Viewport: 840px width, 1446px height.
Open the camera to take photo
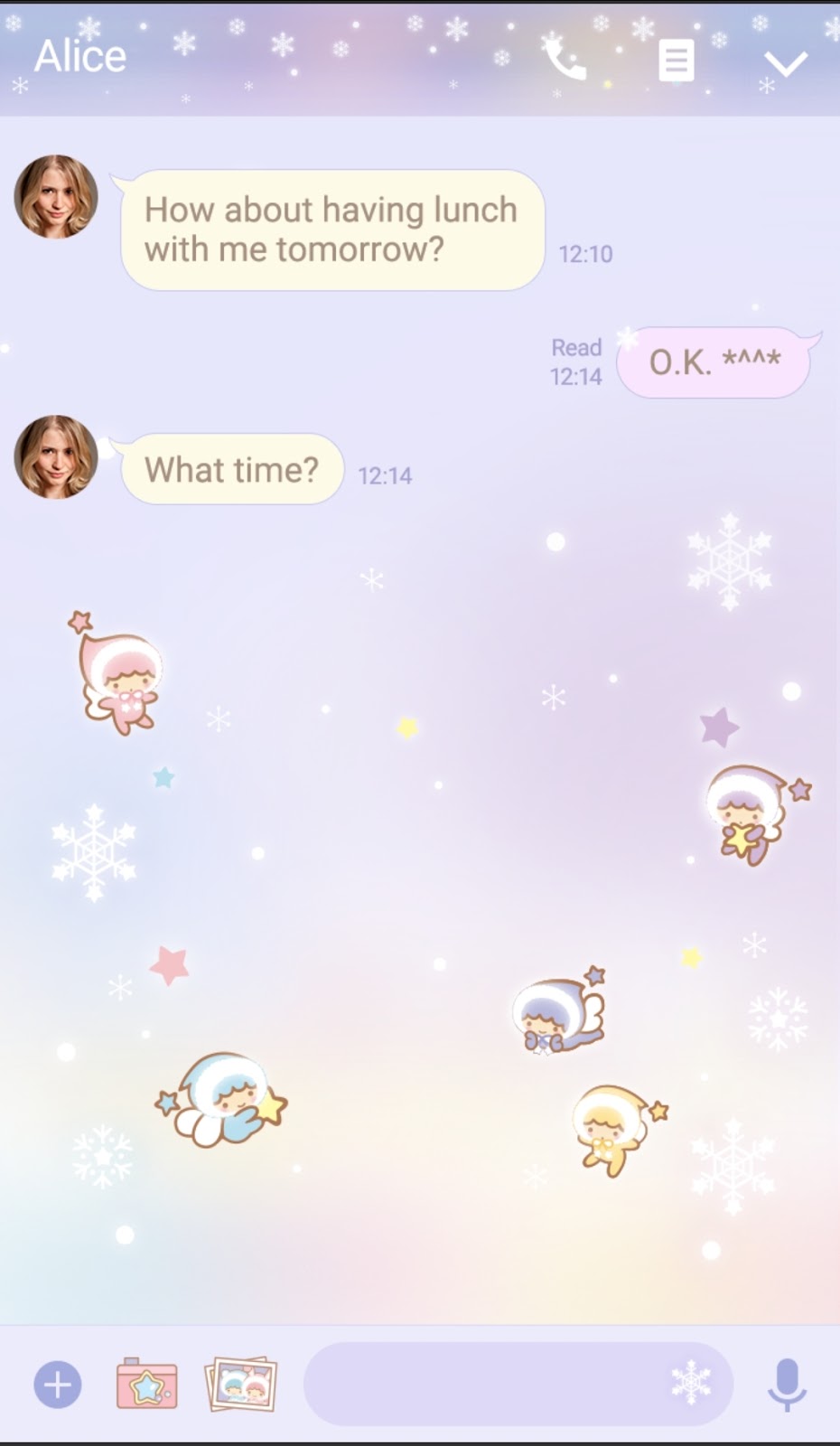[146, 1384]
